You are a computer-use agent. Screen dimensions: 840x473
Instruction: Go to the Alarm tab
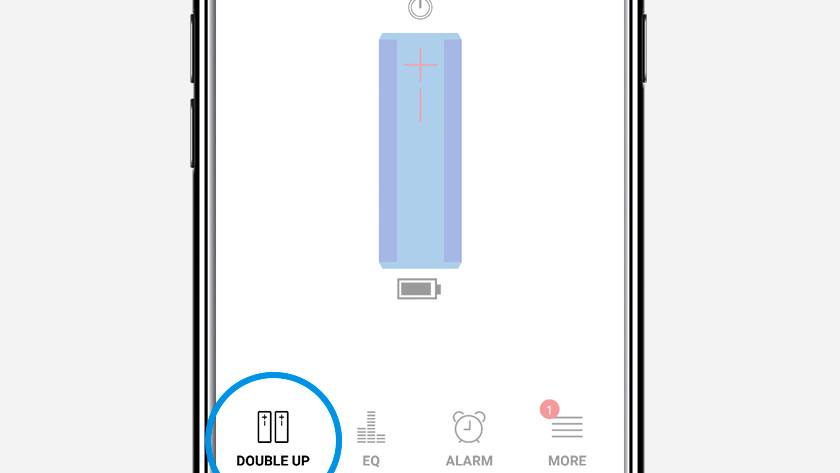point(469,437)
